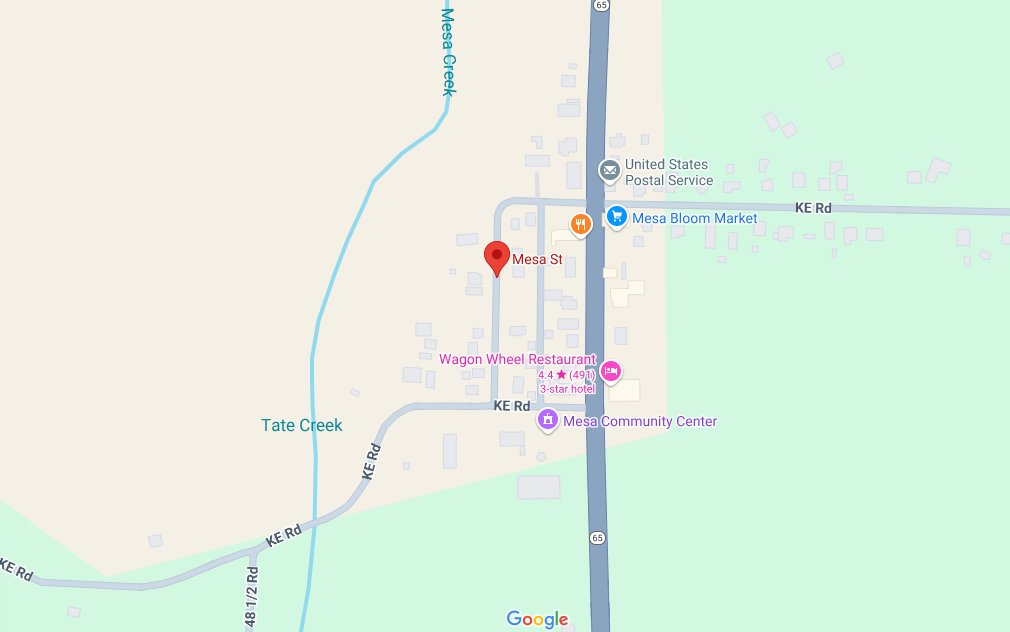Open the orange restaurant marker
Screen dimensions: 1010x632
579,225
